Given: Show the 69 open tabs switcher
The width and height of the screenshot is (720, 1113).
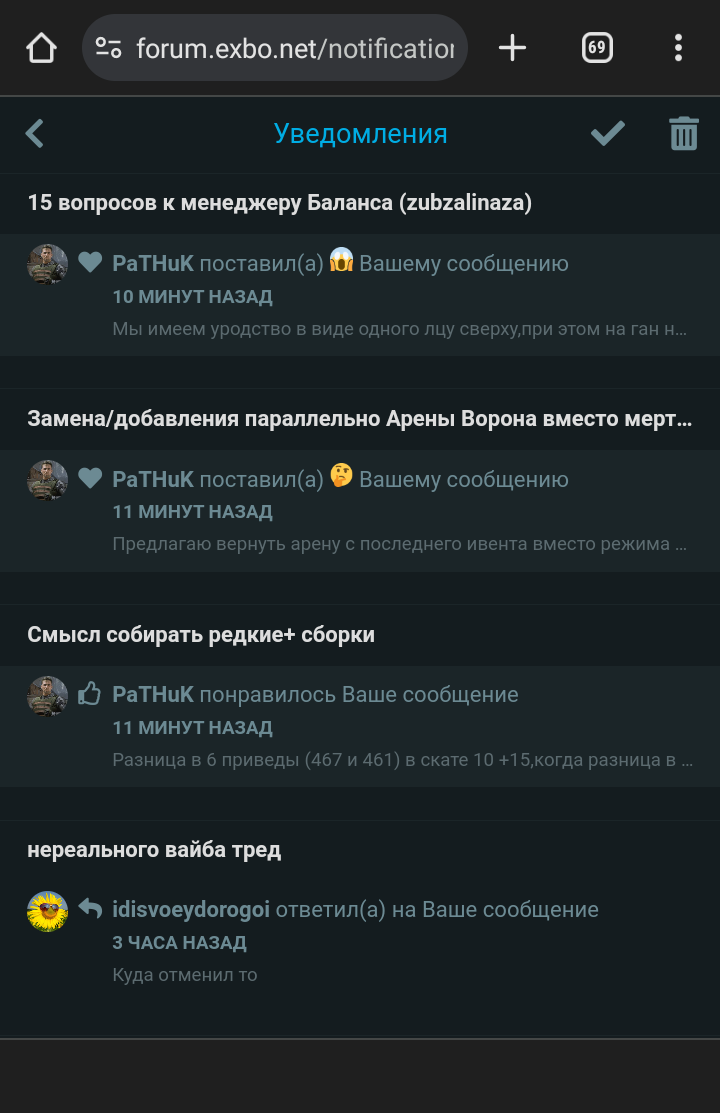Looking at the screenshot, I should point(597,47).
